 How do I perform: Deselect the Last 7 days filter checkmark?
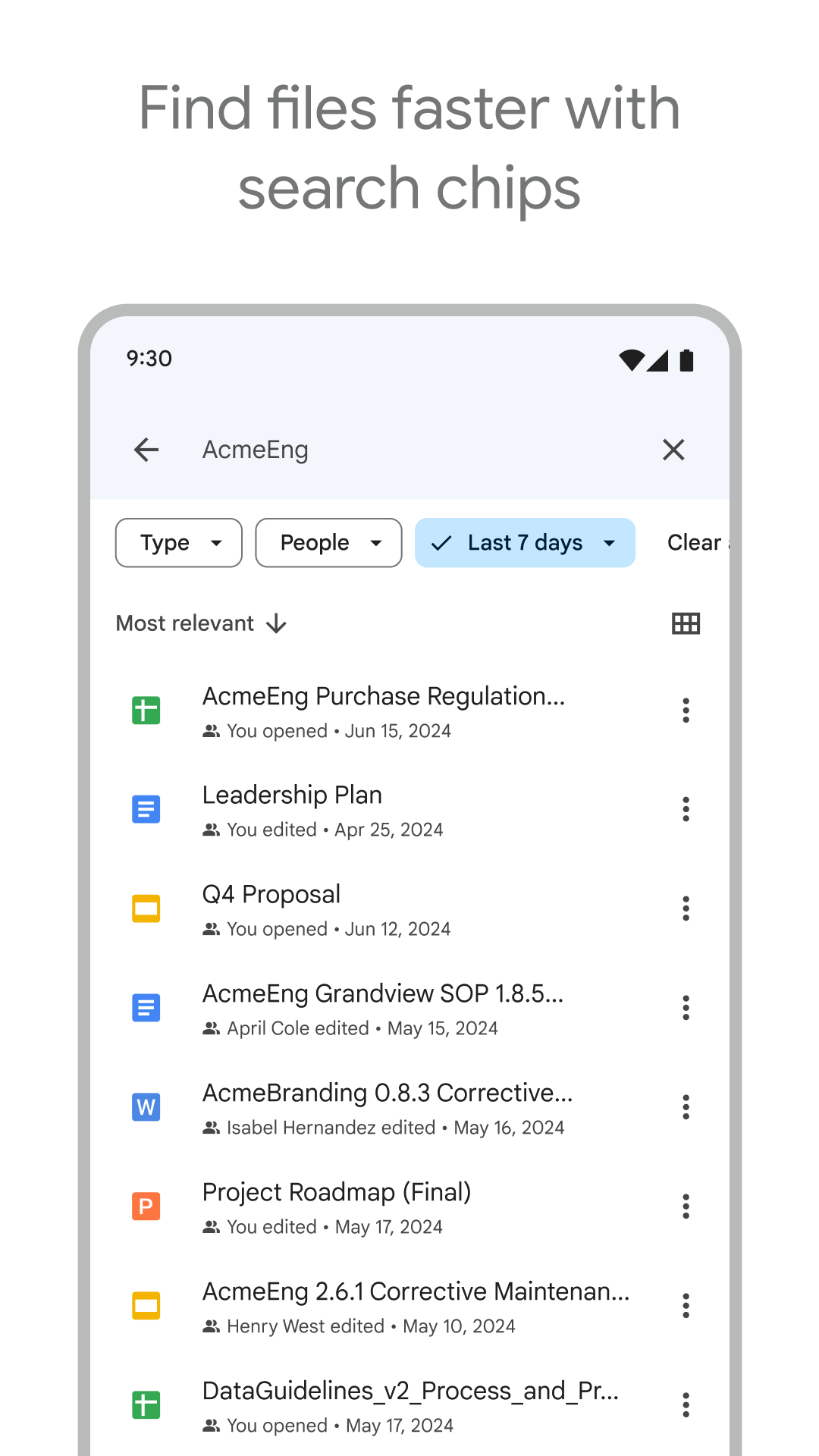pos(442,542)
